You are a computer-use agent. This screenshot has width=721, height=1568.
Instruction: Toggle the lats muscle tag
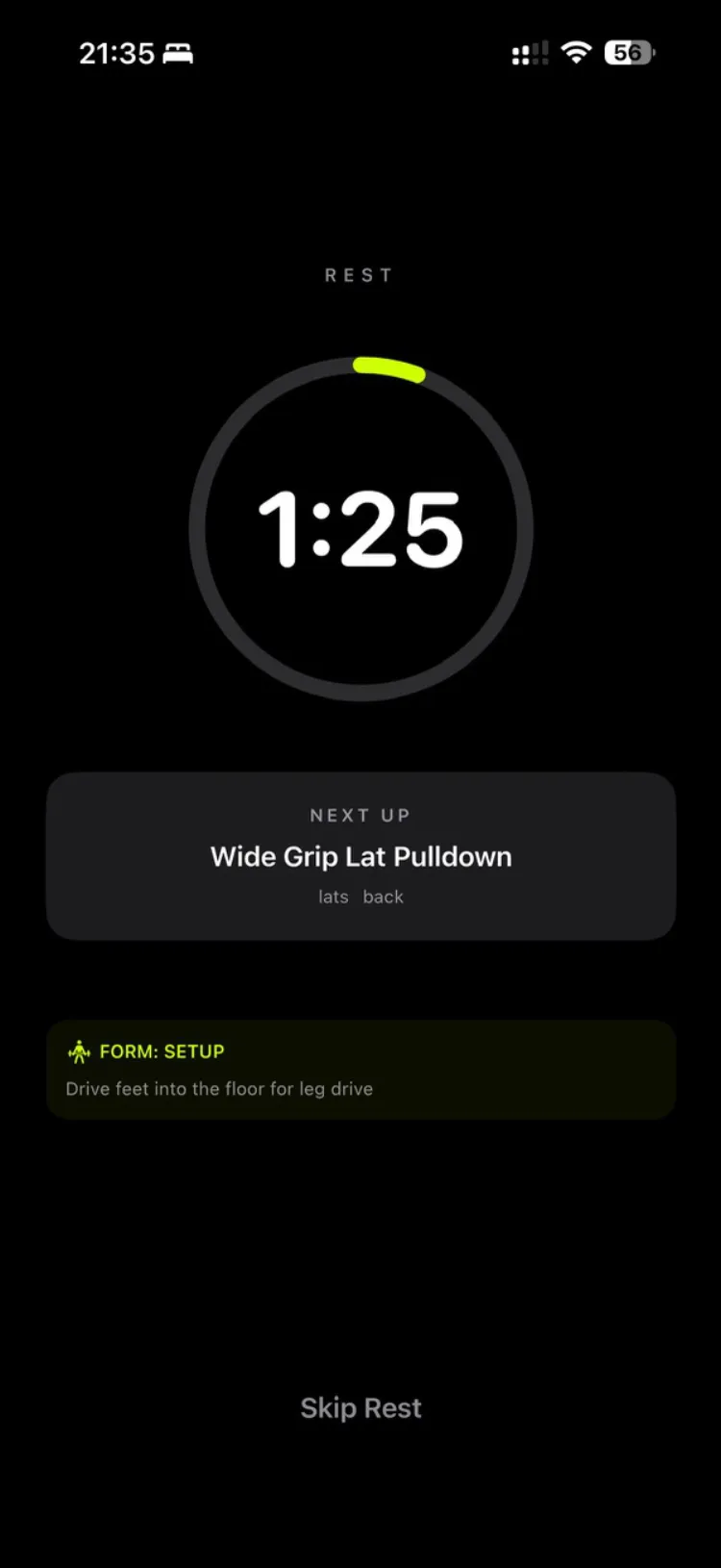[x=334, y=896]
